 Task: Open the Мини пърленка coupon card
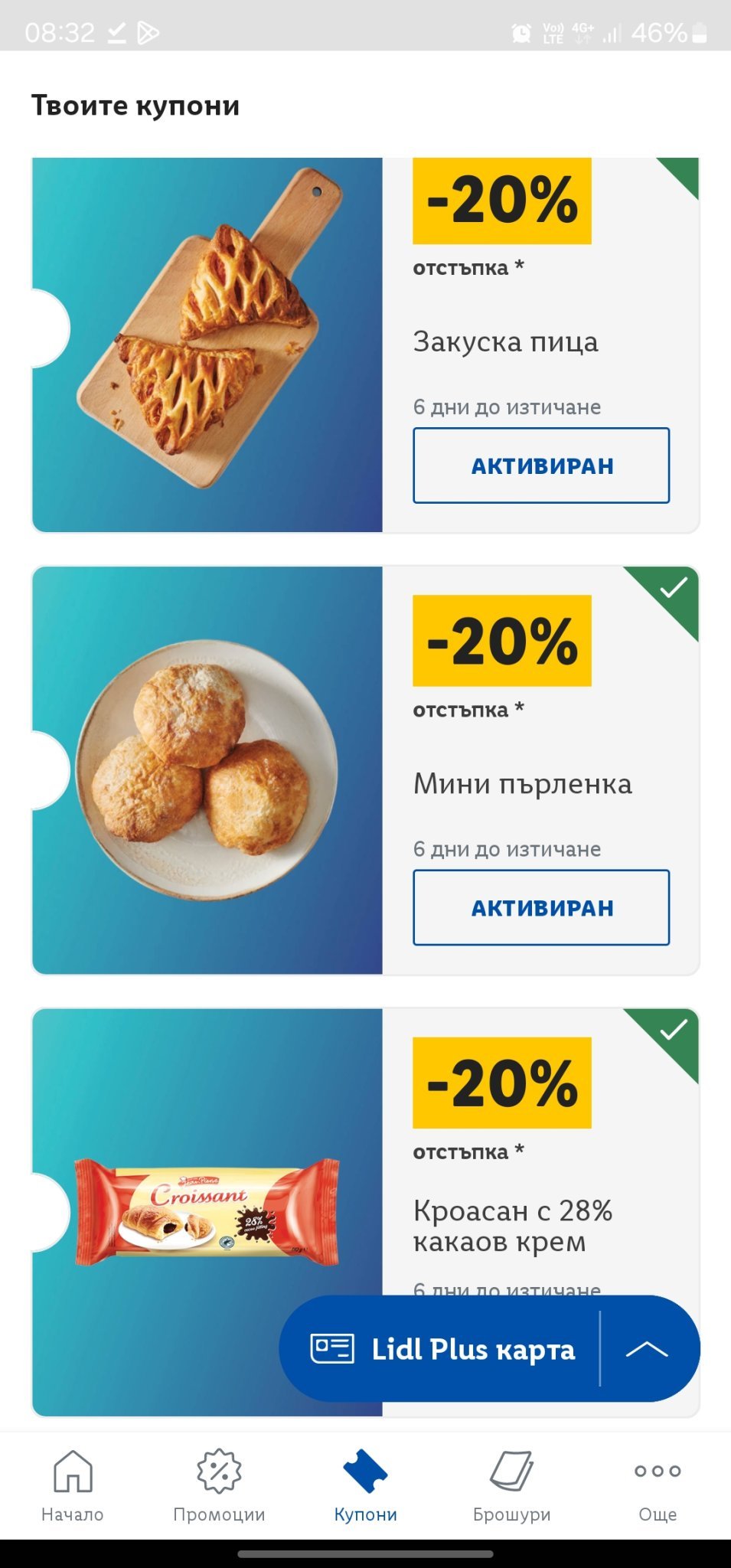[x=365, y=770]
